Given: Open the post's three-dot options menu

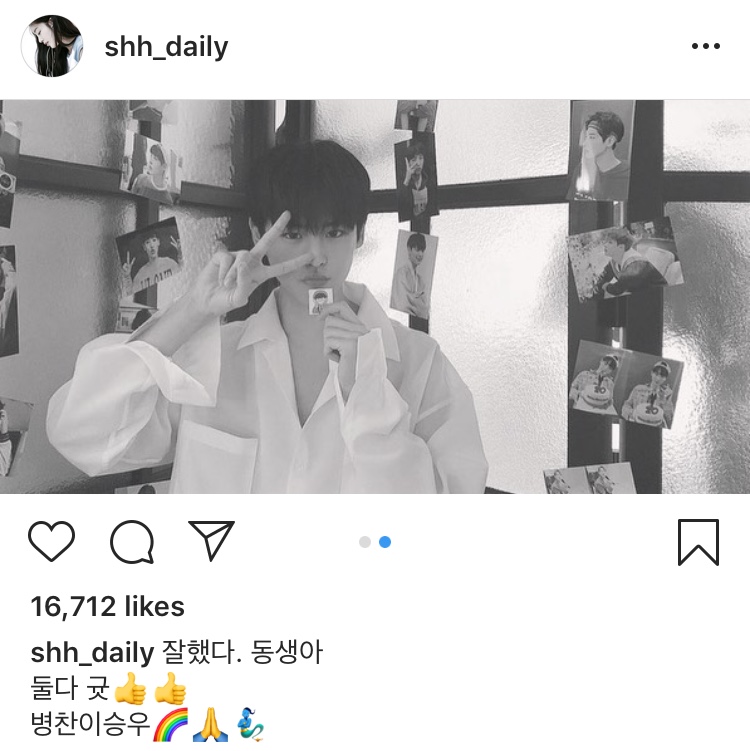Looking at the screenshot, I should (705, 47).
